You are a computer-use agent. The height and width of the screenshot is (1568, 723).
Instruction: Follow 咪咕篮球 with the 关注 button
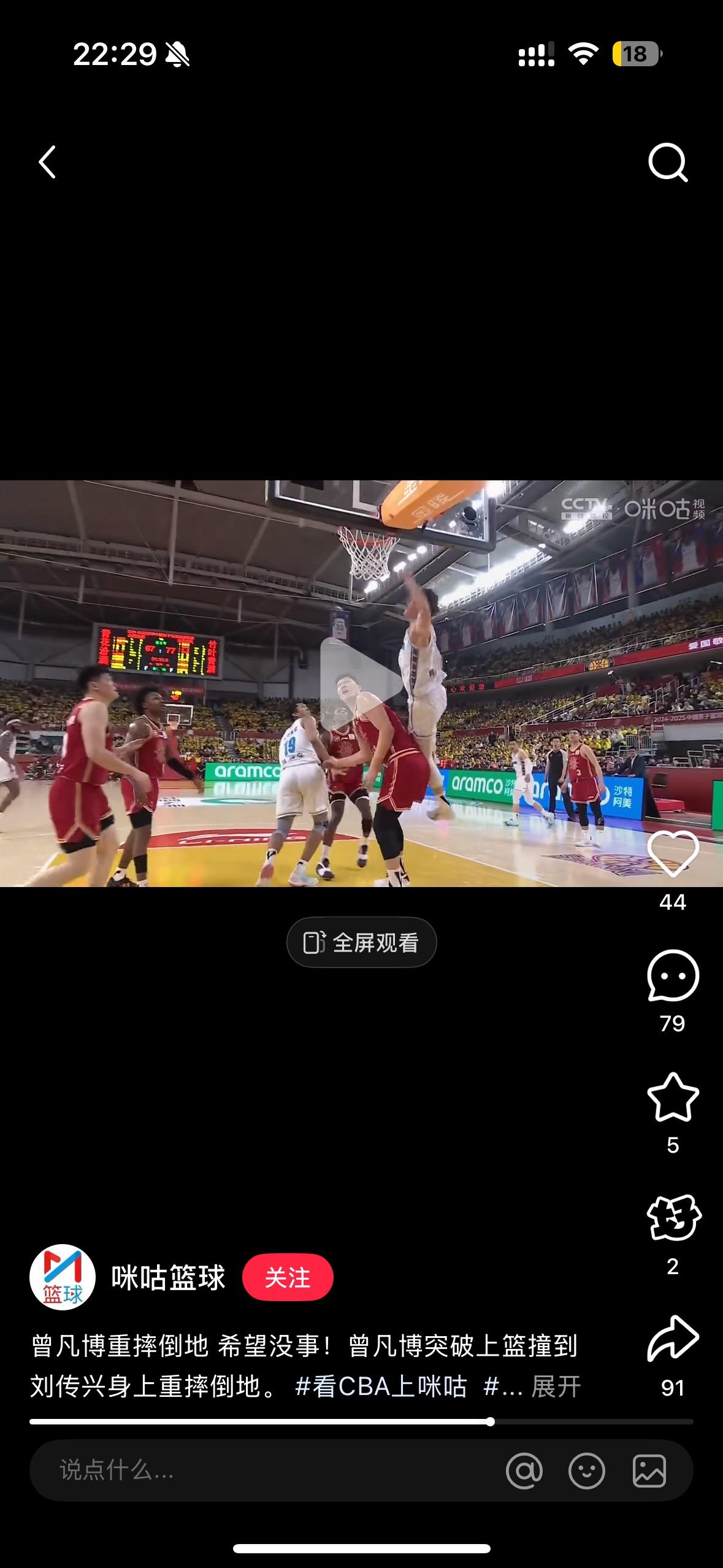[x=288, y=1277]
